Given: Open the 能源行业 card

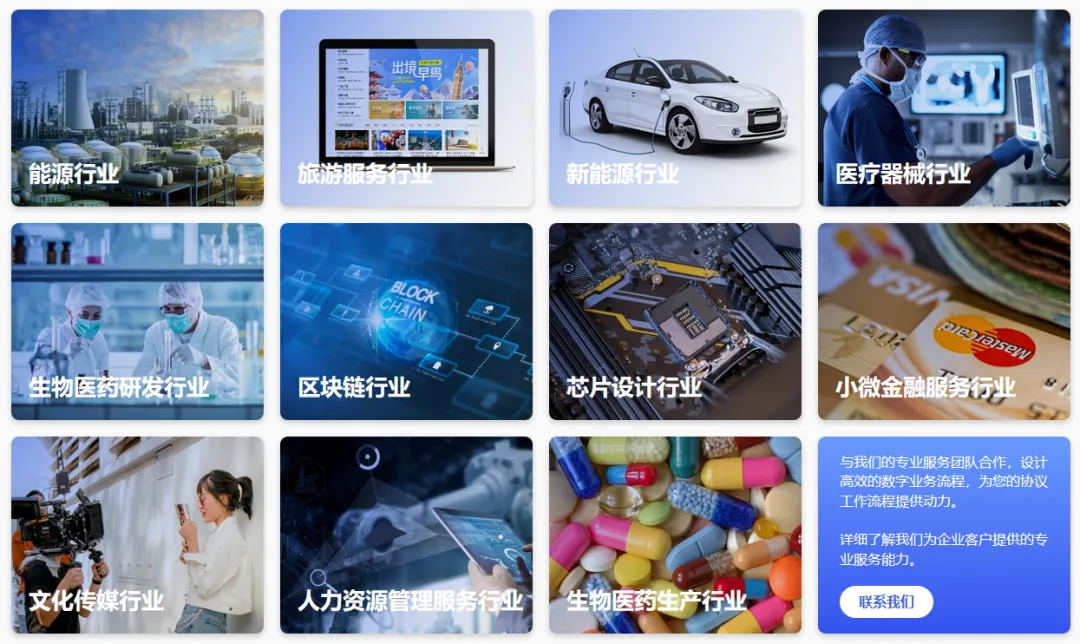Looking at the screenshot, I should click(137, 108).
